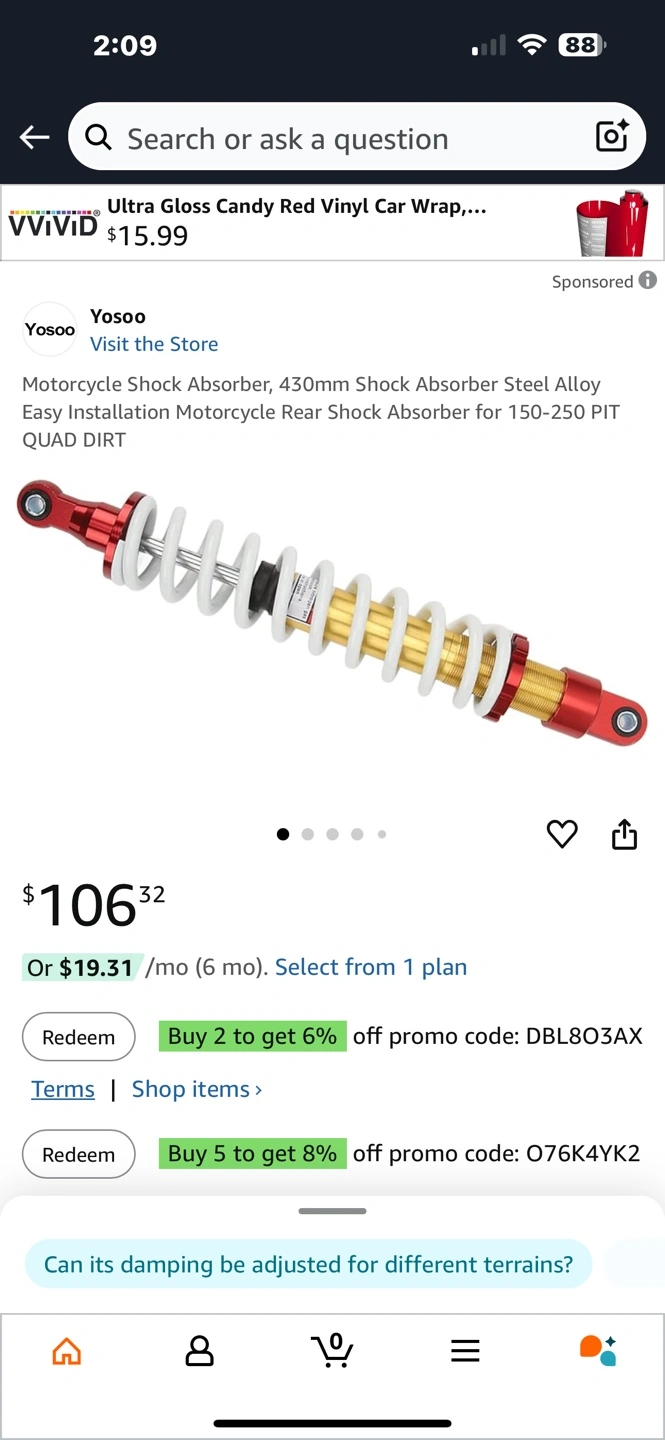The height and width of the screenshot is (1440, 665).
Task: Open the AI shopping assistant tab
Action: (x=598, y=1350)
